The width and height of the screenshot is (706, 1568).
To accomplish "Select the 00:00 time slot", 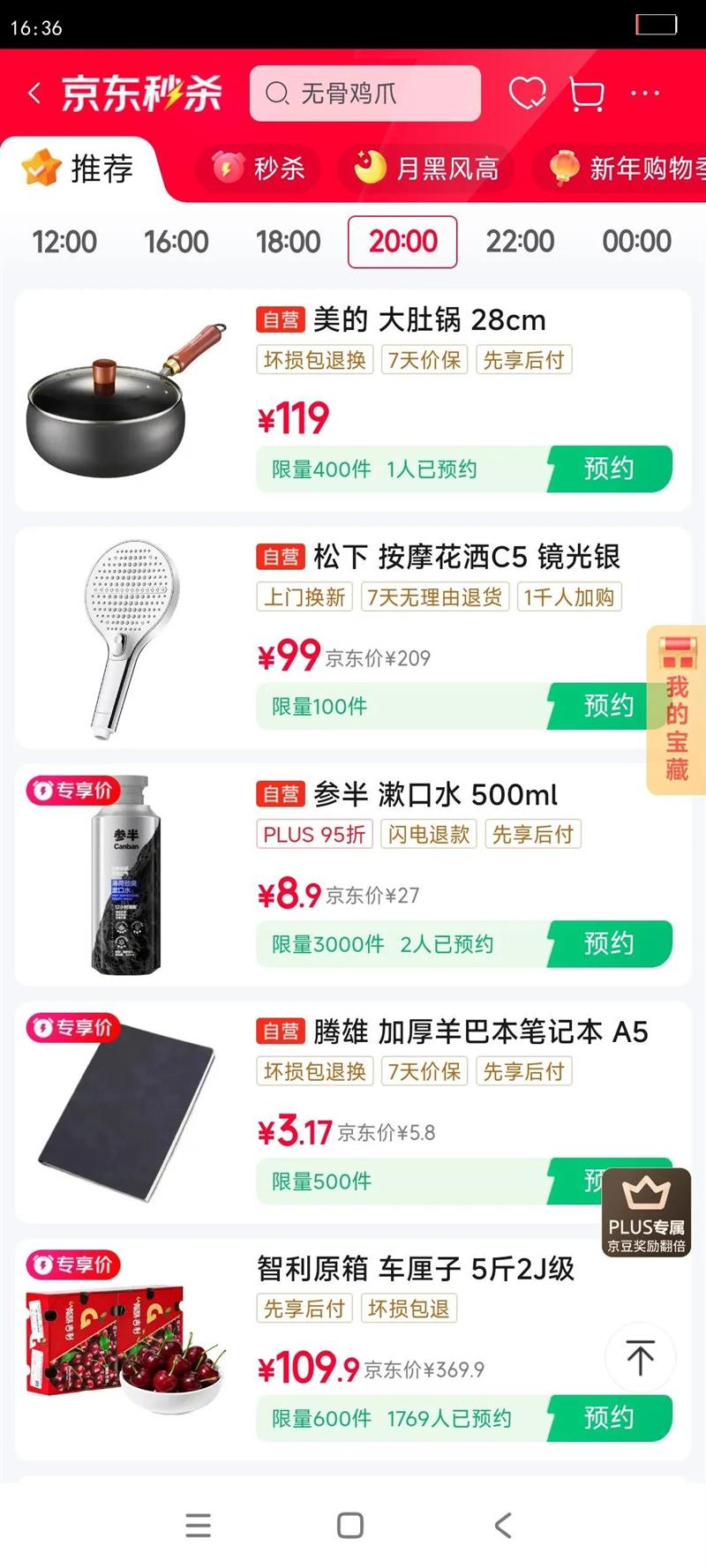I will pyautogui.click(x=636, y=242).
